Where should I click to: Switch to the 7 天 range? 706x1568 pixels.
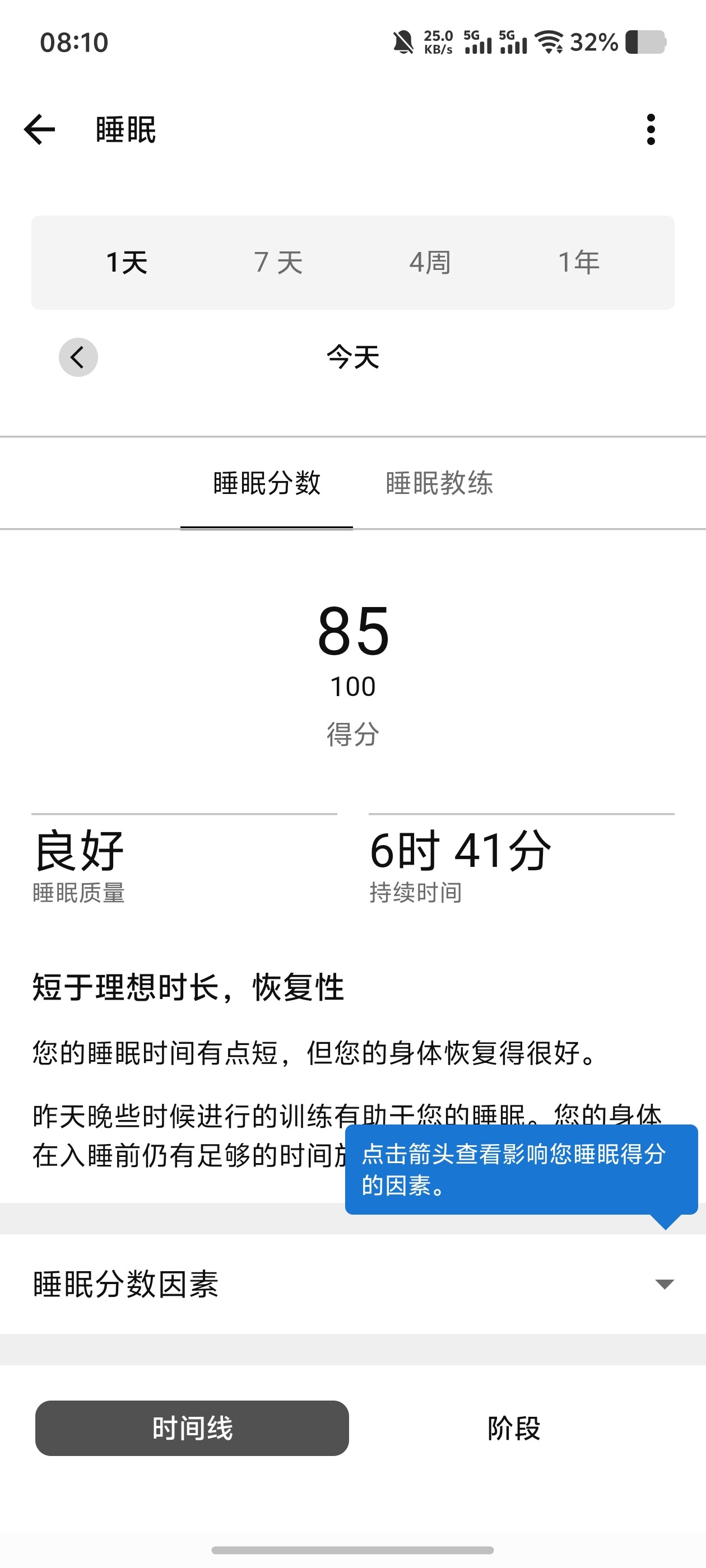click(x=278, y=262)
